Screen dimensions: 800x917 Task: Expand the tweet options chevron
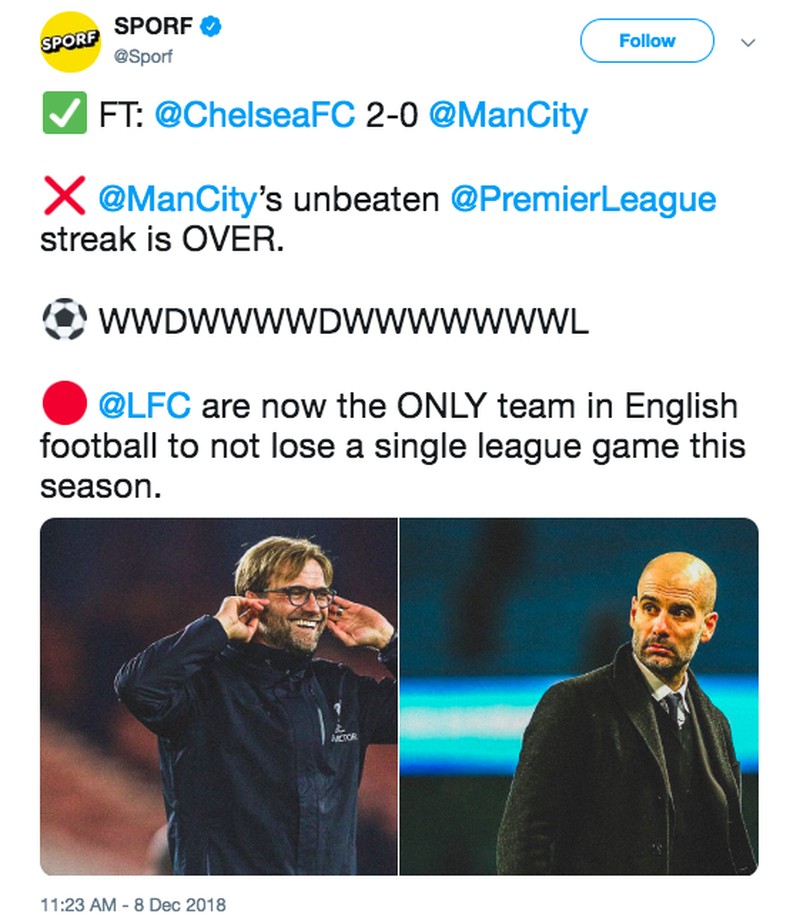(747, 42)
